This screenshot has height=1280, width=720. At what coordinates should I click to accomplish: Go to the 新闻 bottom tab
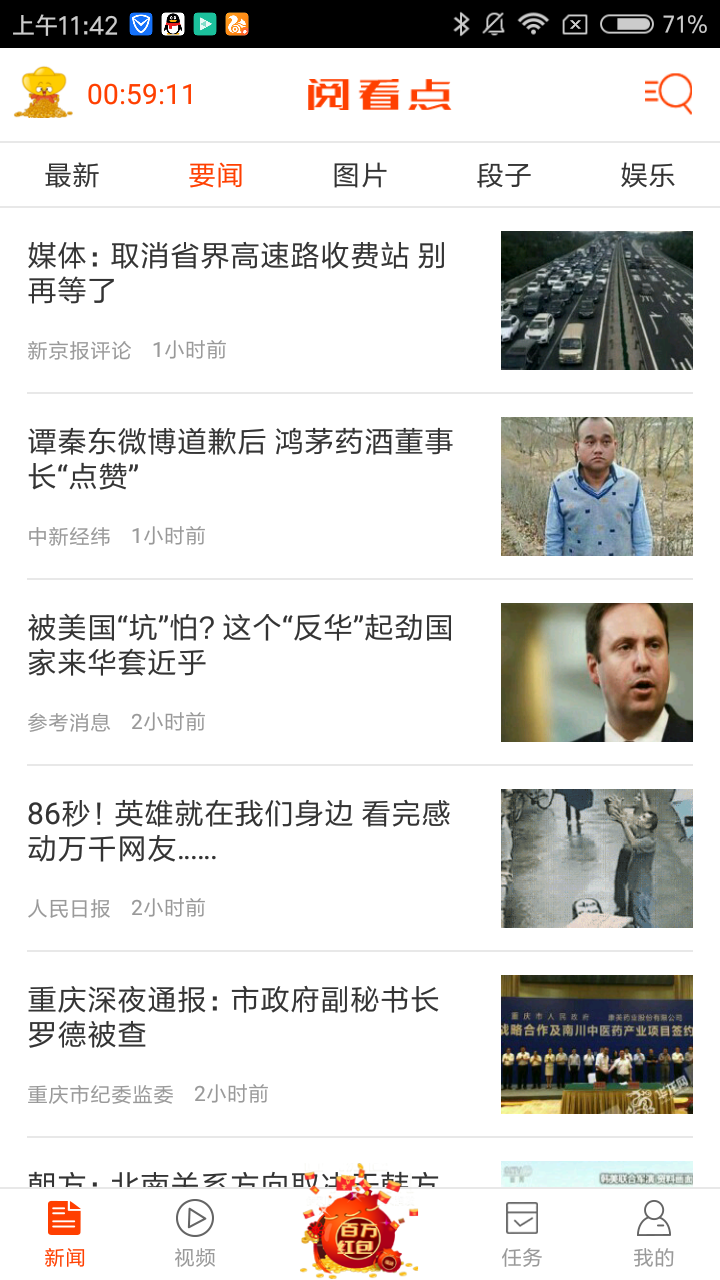(65, 1234)
